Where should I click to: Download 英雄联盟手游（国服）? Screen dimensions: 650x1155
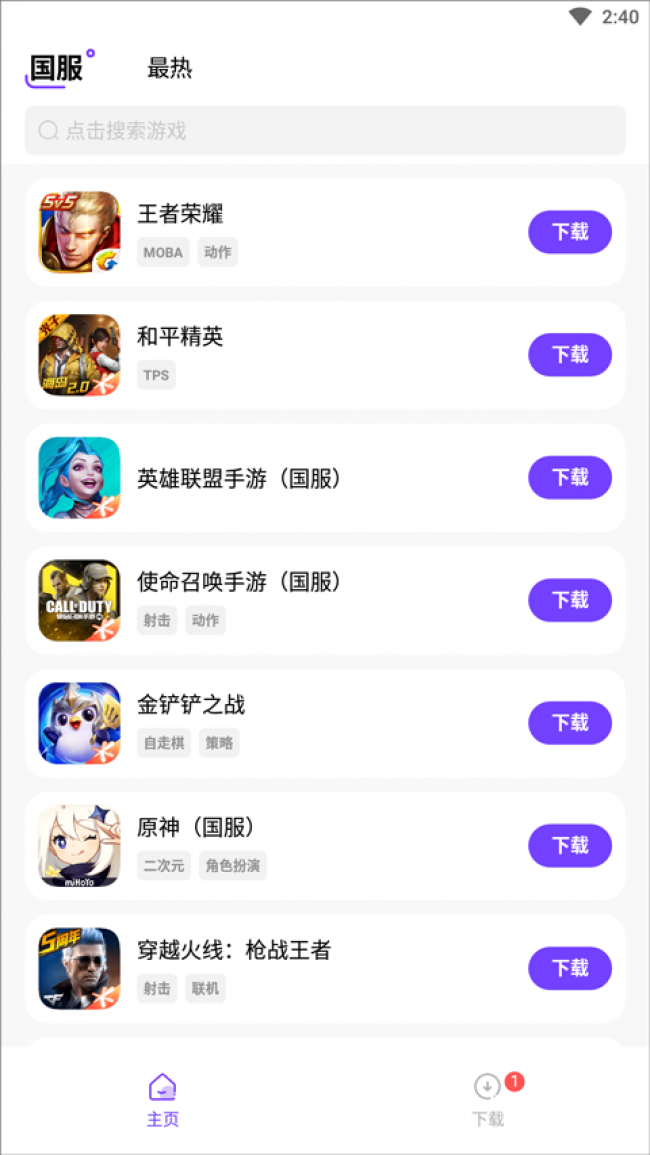click(570, 477)
